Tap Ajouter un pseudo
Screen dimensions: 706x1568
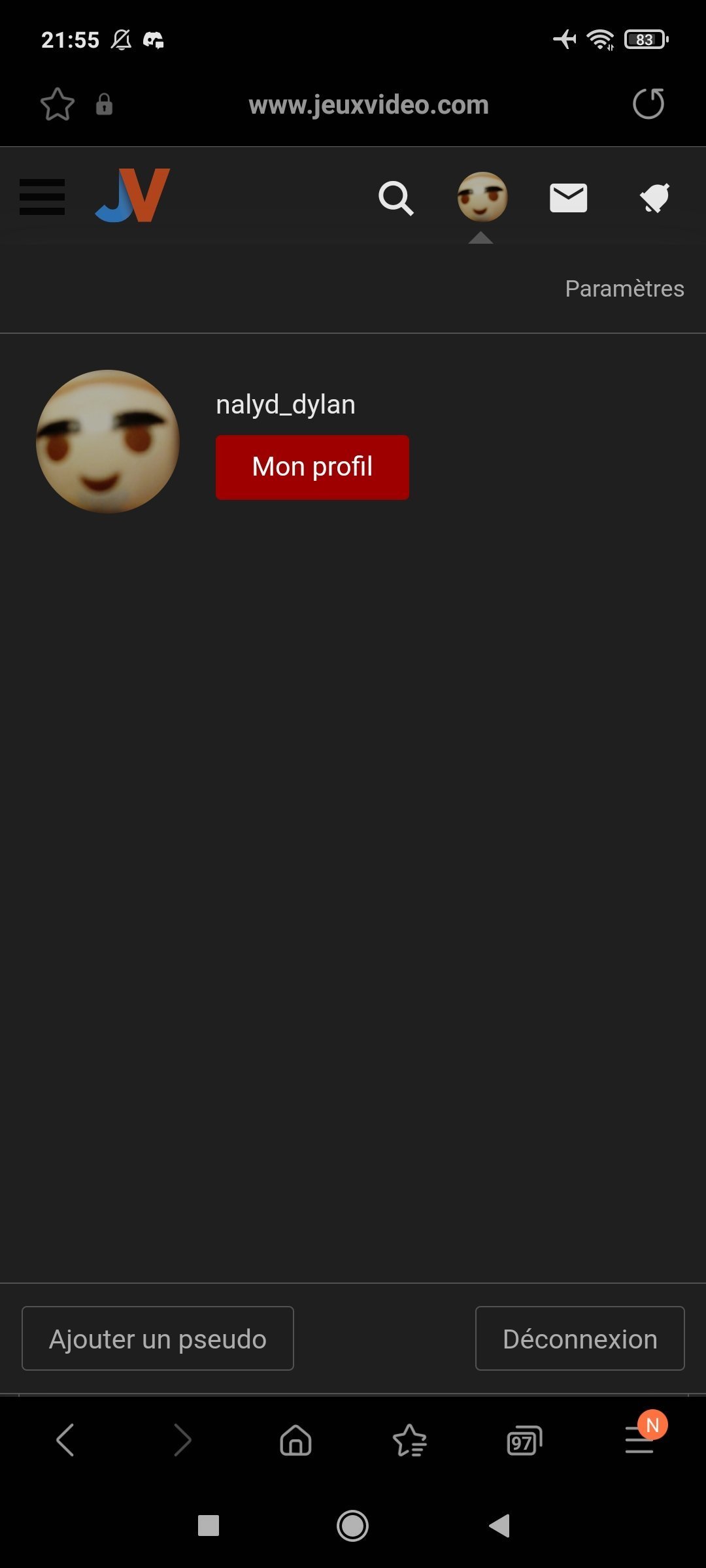pos(158,1339)
